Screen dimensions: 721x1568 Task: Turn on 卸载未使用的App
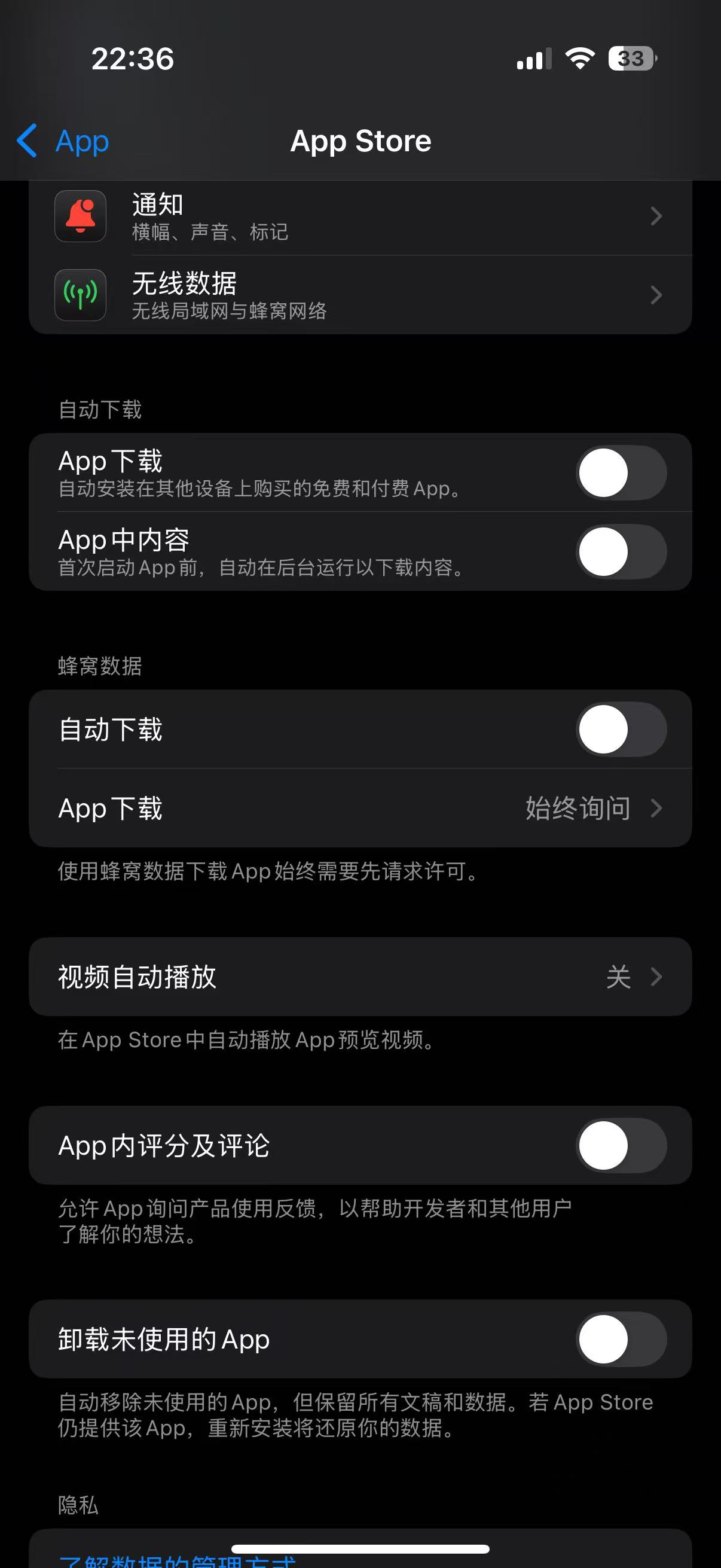pyautogui.click(x=621, y=1339)
